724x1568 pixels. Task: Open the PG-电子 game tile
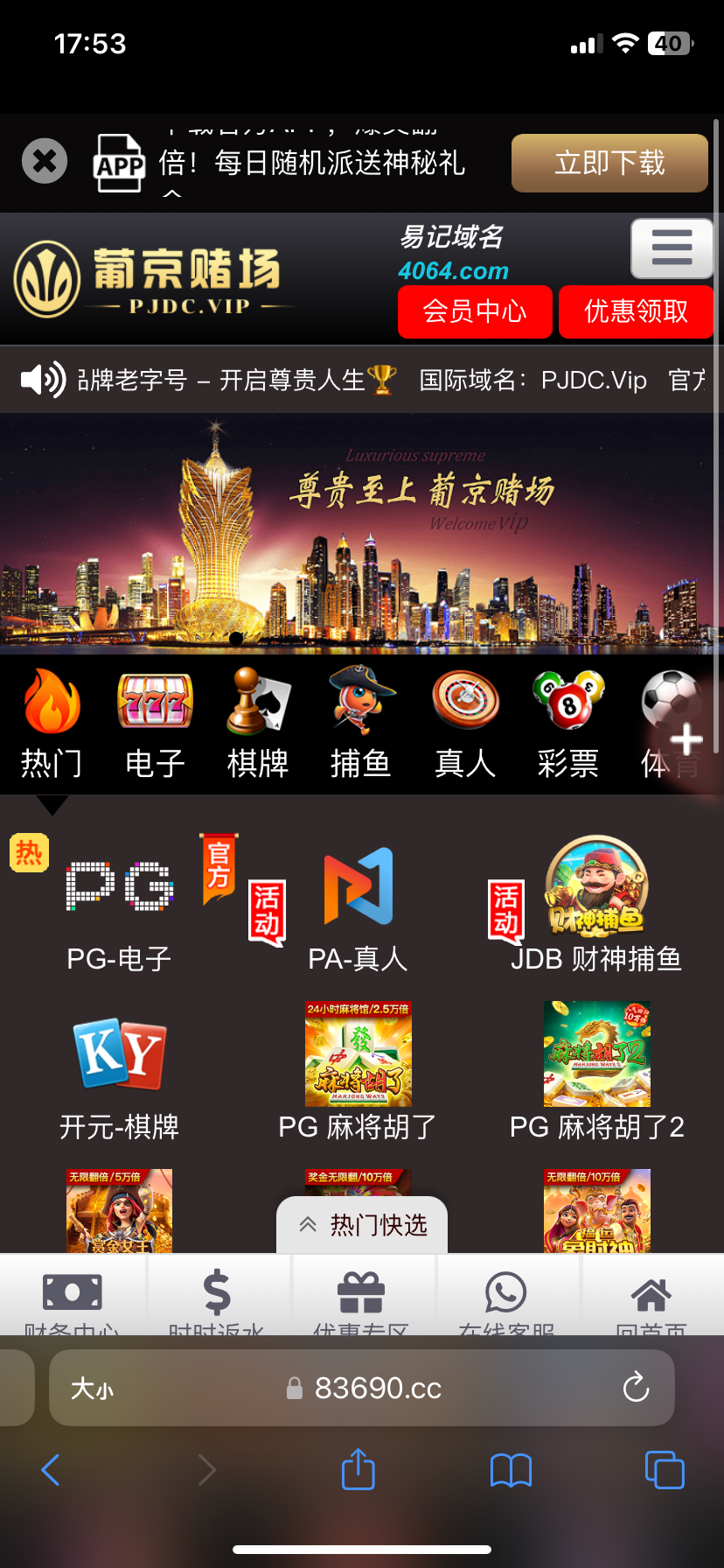point(119,906)
